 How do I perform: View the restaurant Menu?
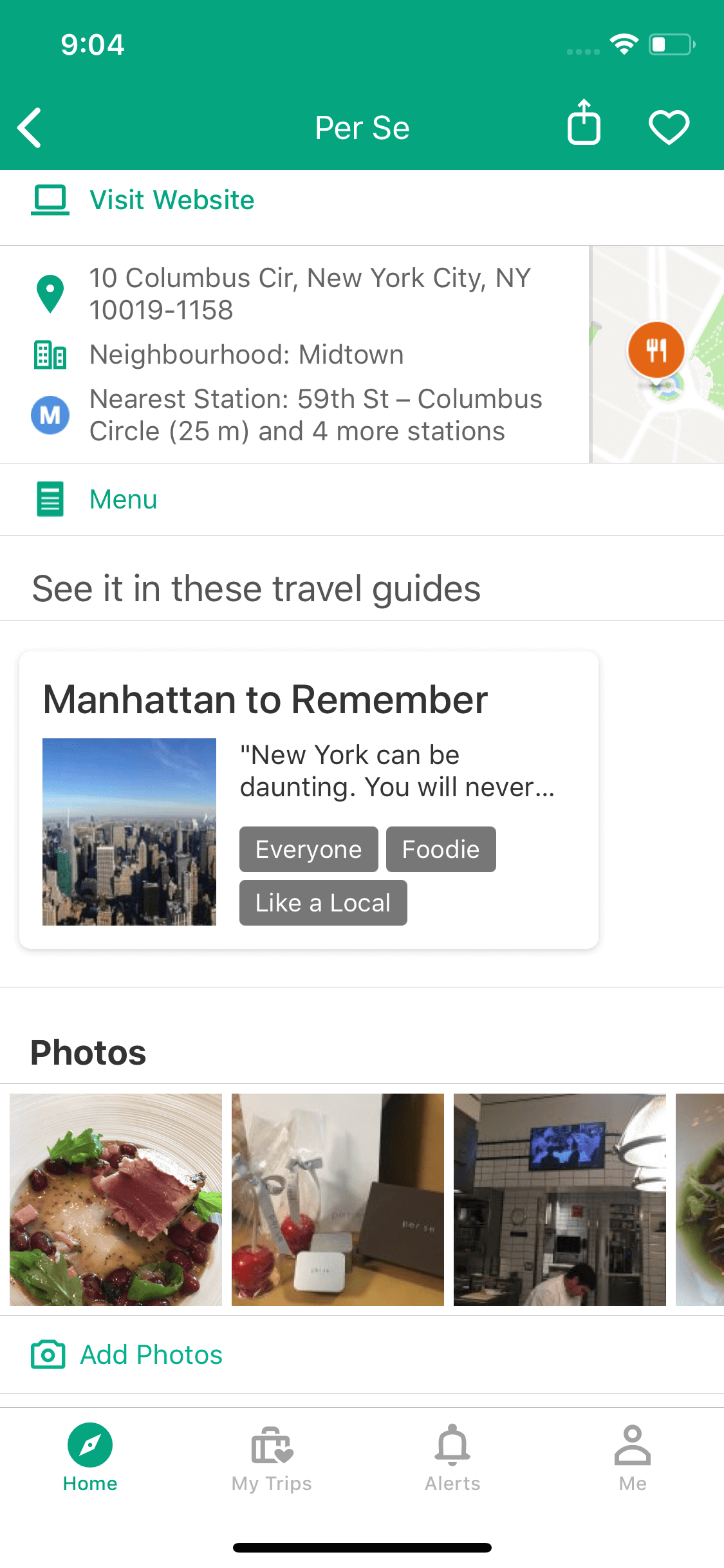(362, 499)
